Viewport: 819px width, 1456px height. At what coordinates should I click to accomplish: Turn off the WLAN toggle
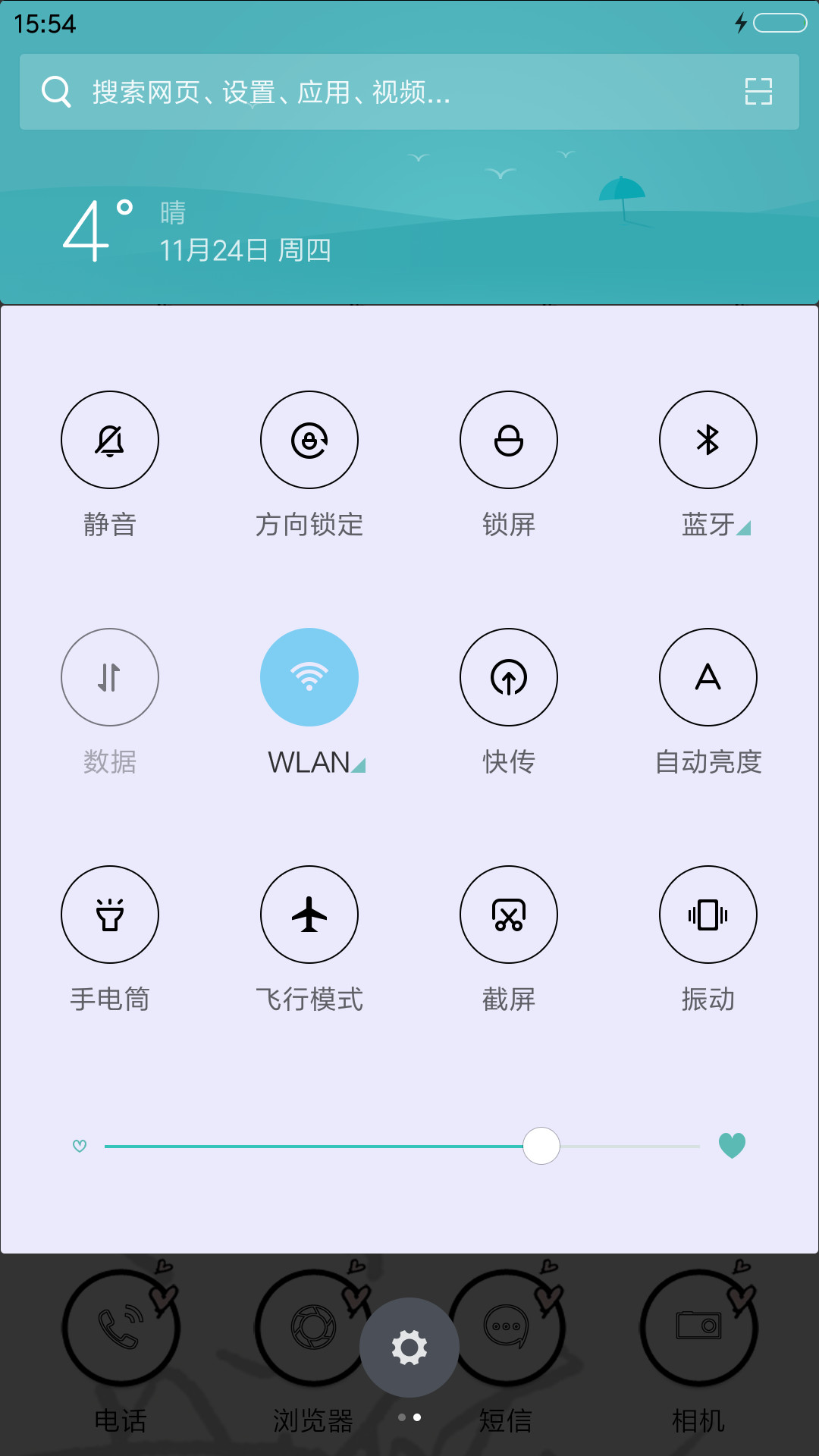(309, 677)
